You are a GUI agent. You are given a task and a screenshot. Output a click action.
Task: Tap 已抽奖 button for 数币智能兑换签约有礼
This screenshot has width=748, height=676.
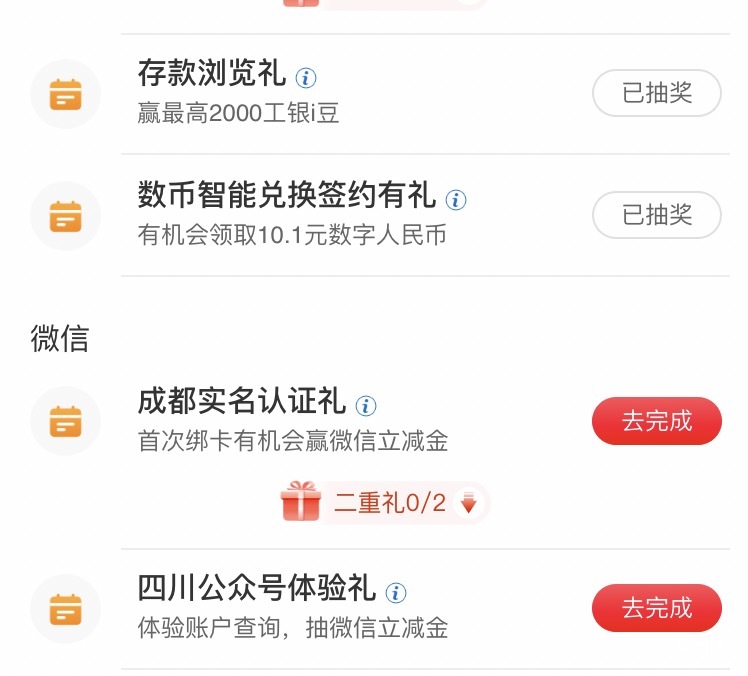657,215
